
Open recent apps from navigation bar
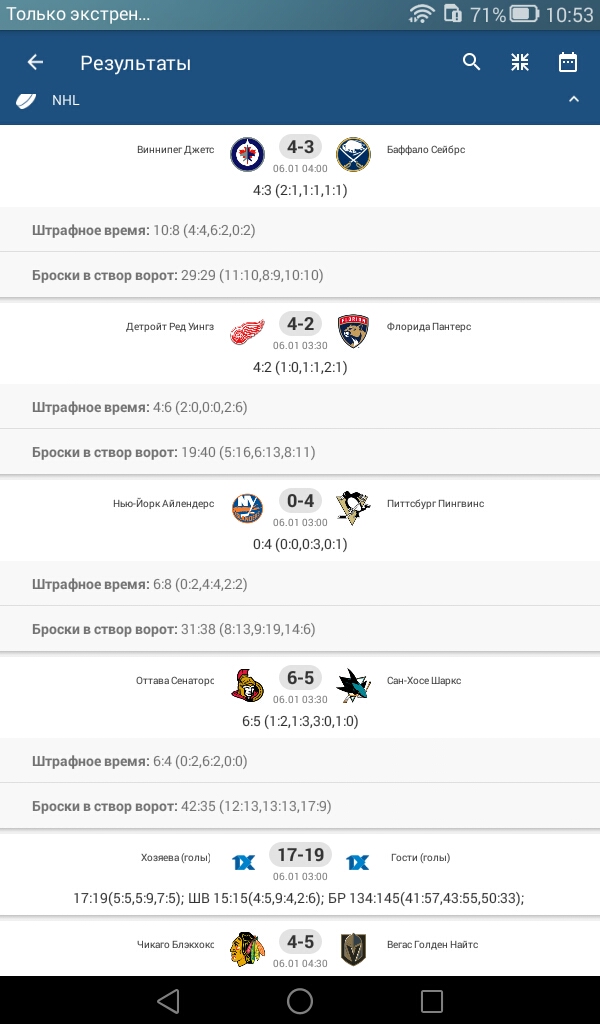431,1000
